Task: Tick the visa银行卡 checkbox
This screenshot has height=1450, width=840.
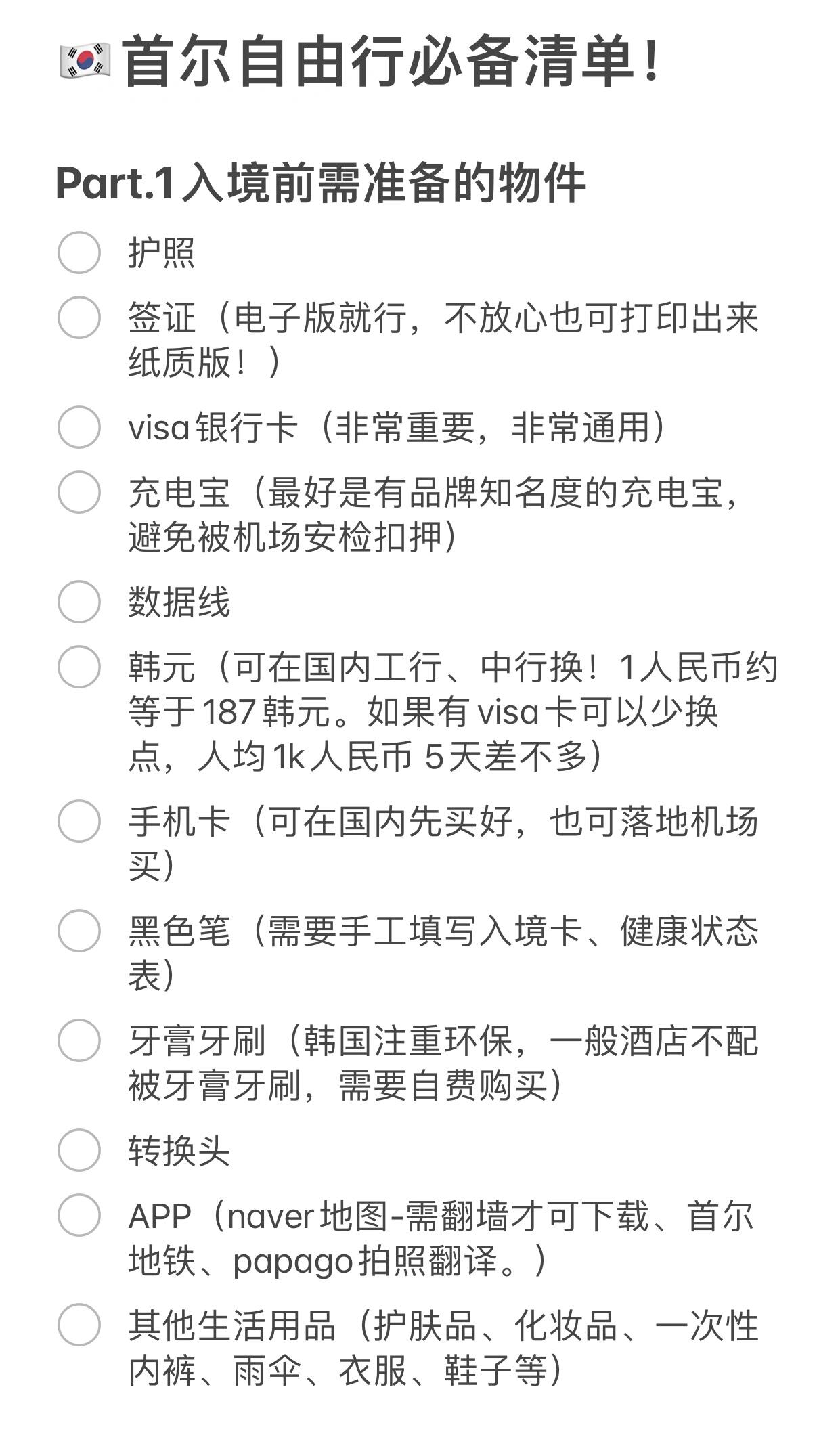Action: click(79, 427)
